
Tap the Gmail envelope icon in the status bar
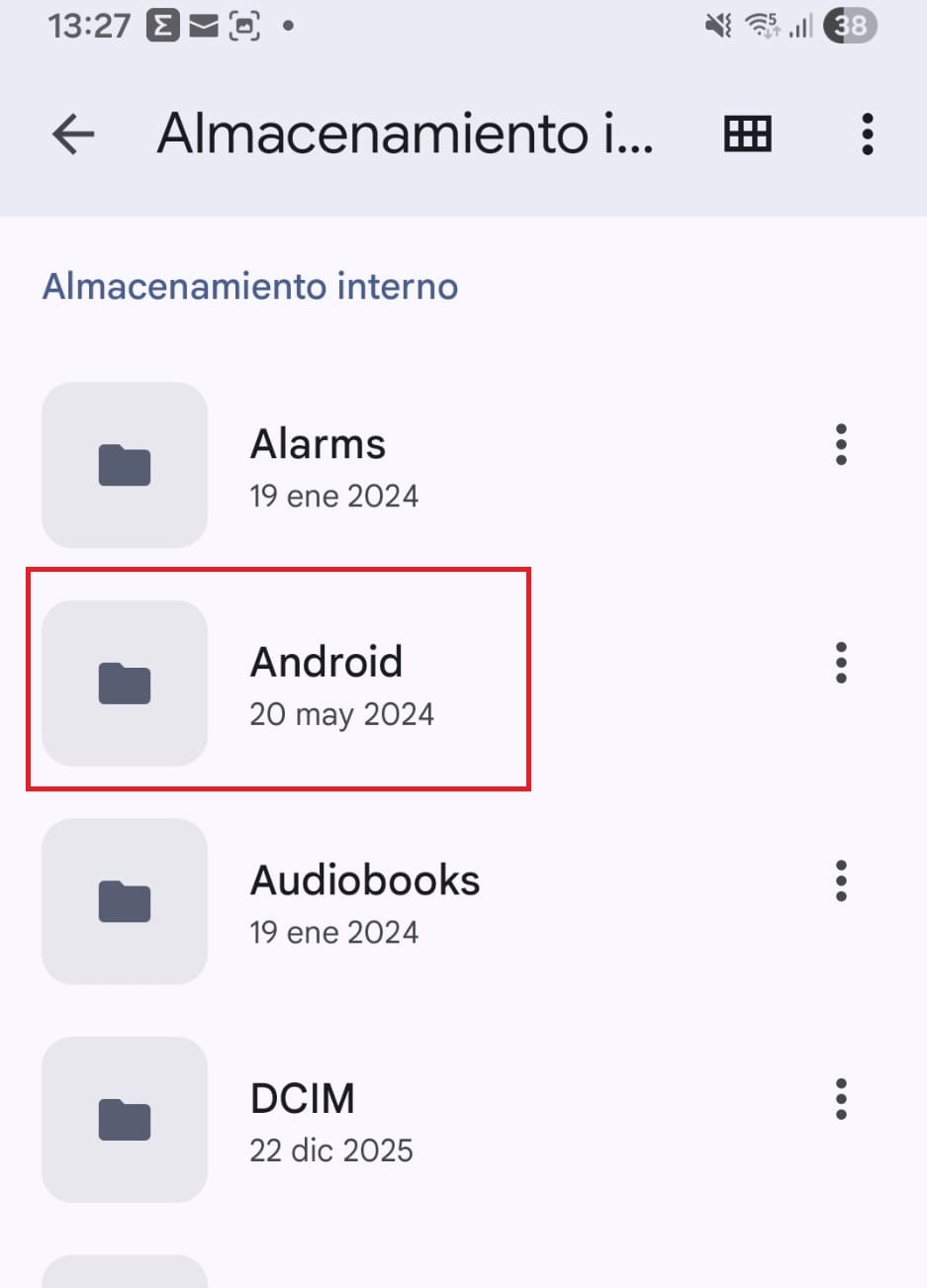[x=205, y=25]
